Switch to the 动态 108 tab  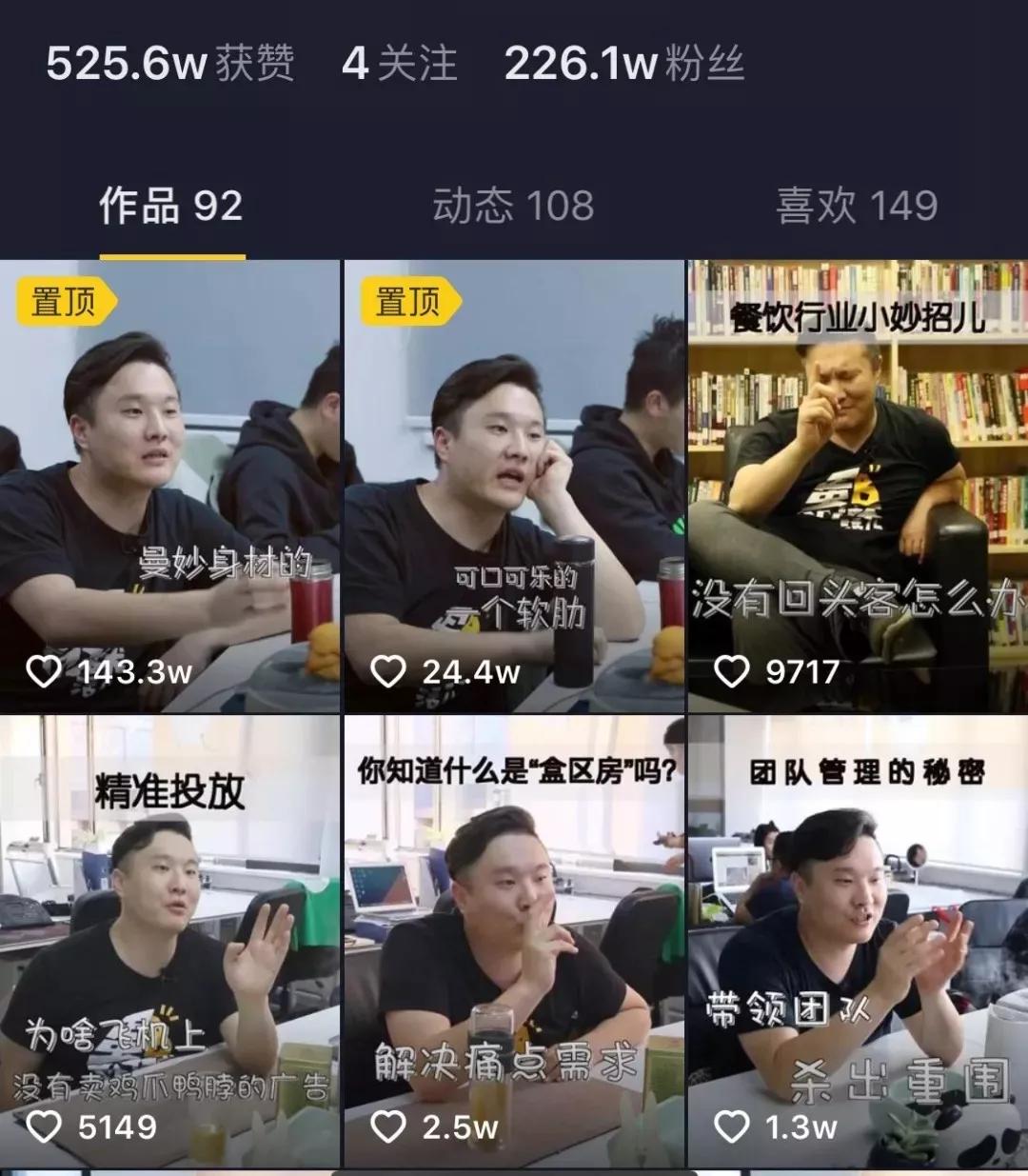click(x=513, y=206)
